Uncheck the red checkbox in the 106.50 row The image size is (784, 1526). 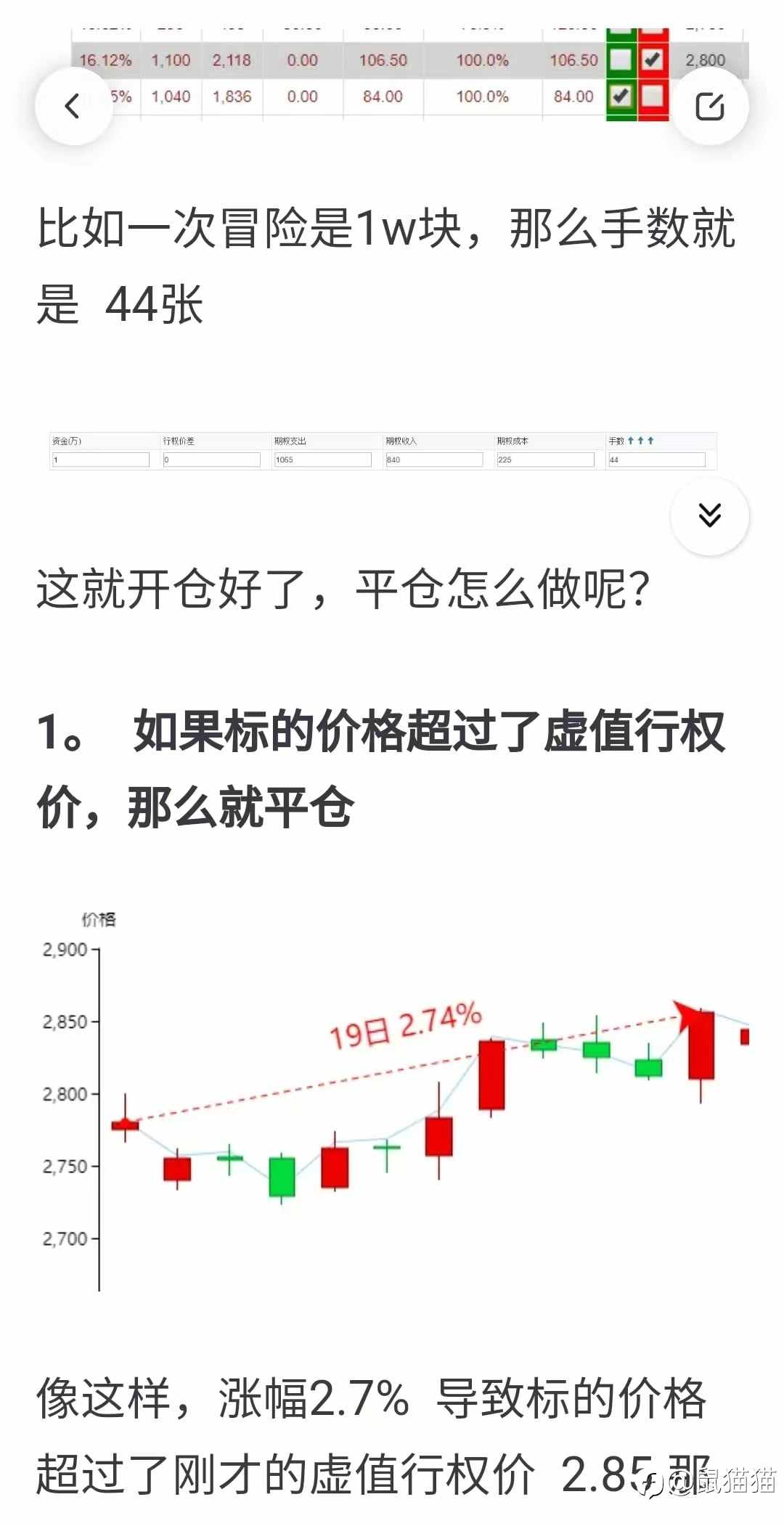click(x=651, y=61)
